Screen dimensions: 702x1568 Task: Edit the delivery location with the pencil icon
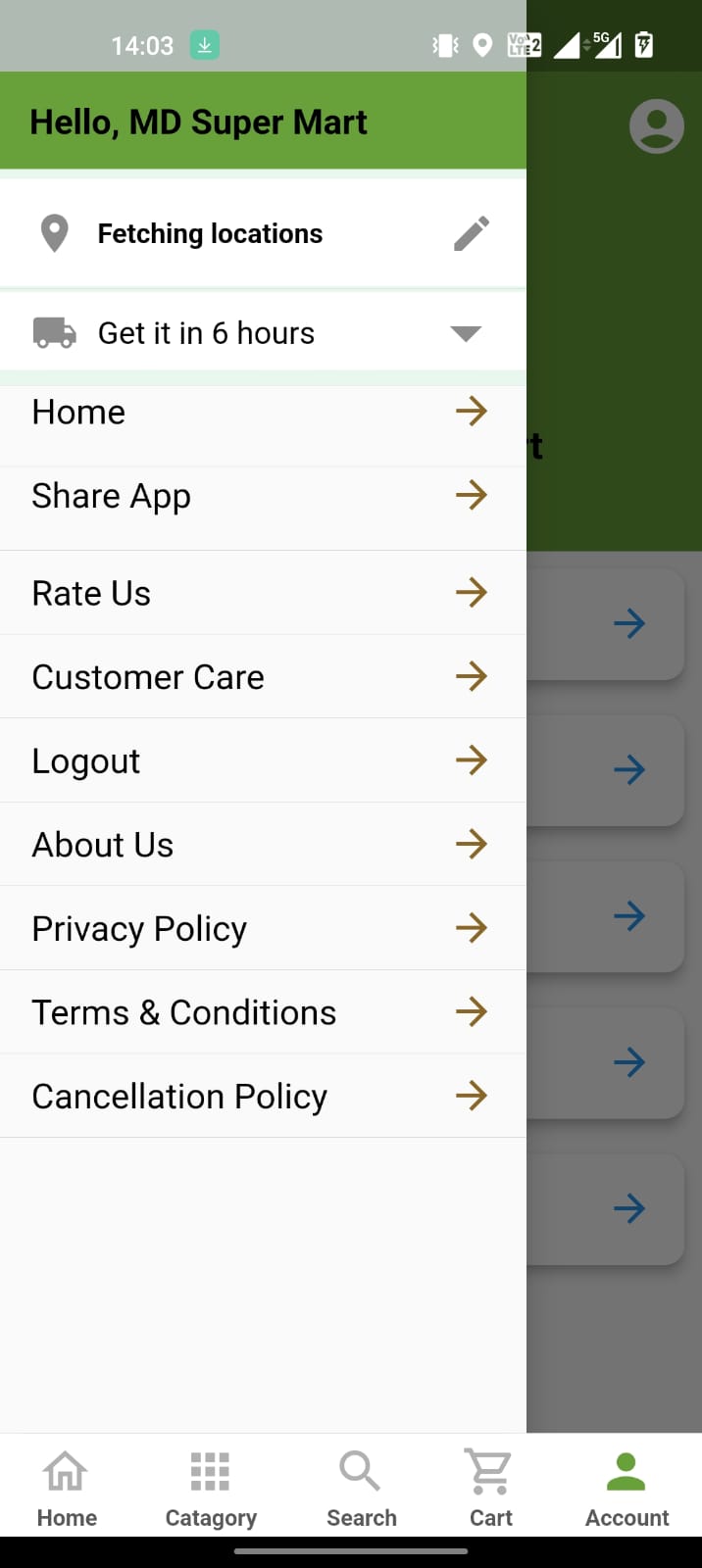coord(472,234)
